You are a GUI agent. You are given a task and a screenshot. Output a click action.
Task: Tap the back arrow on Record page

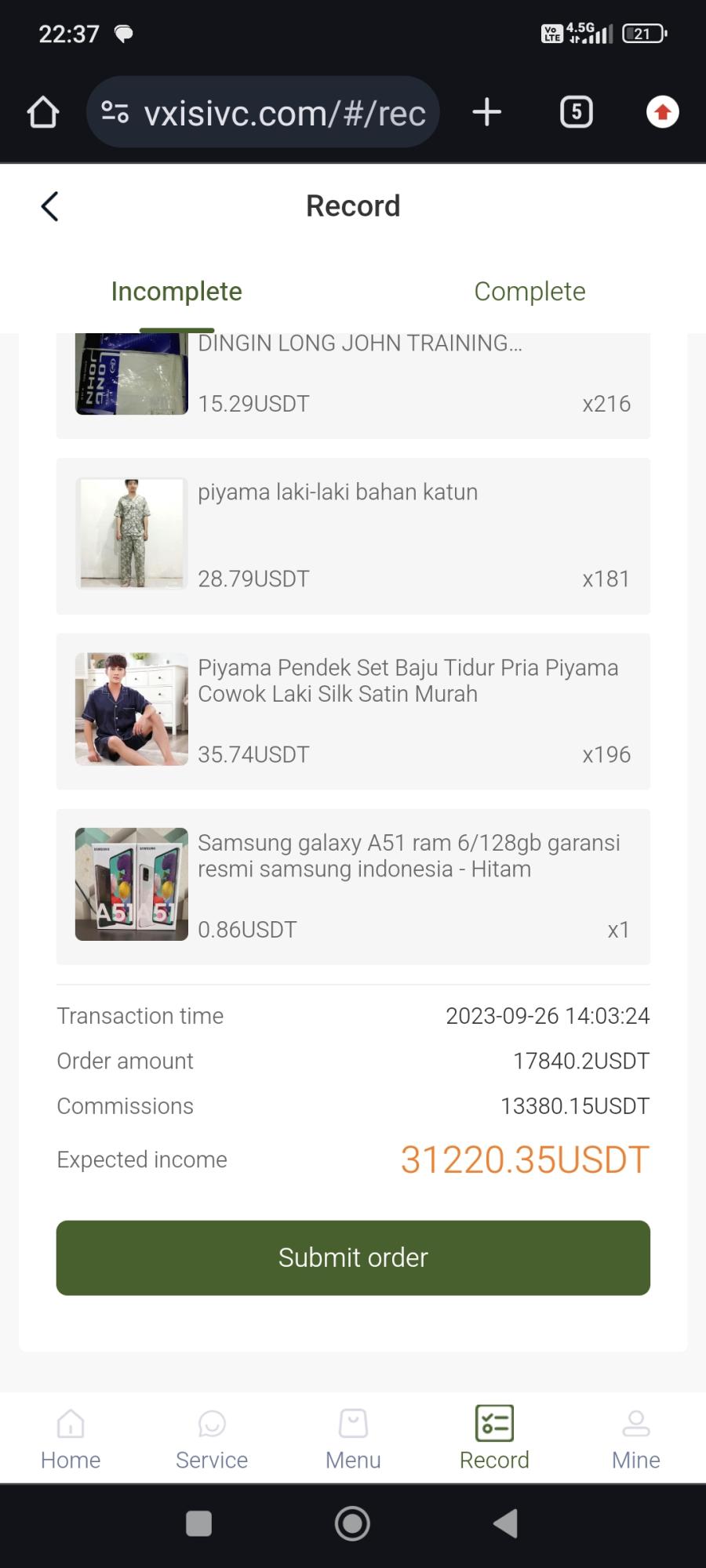click(49, 205)
